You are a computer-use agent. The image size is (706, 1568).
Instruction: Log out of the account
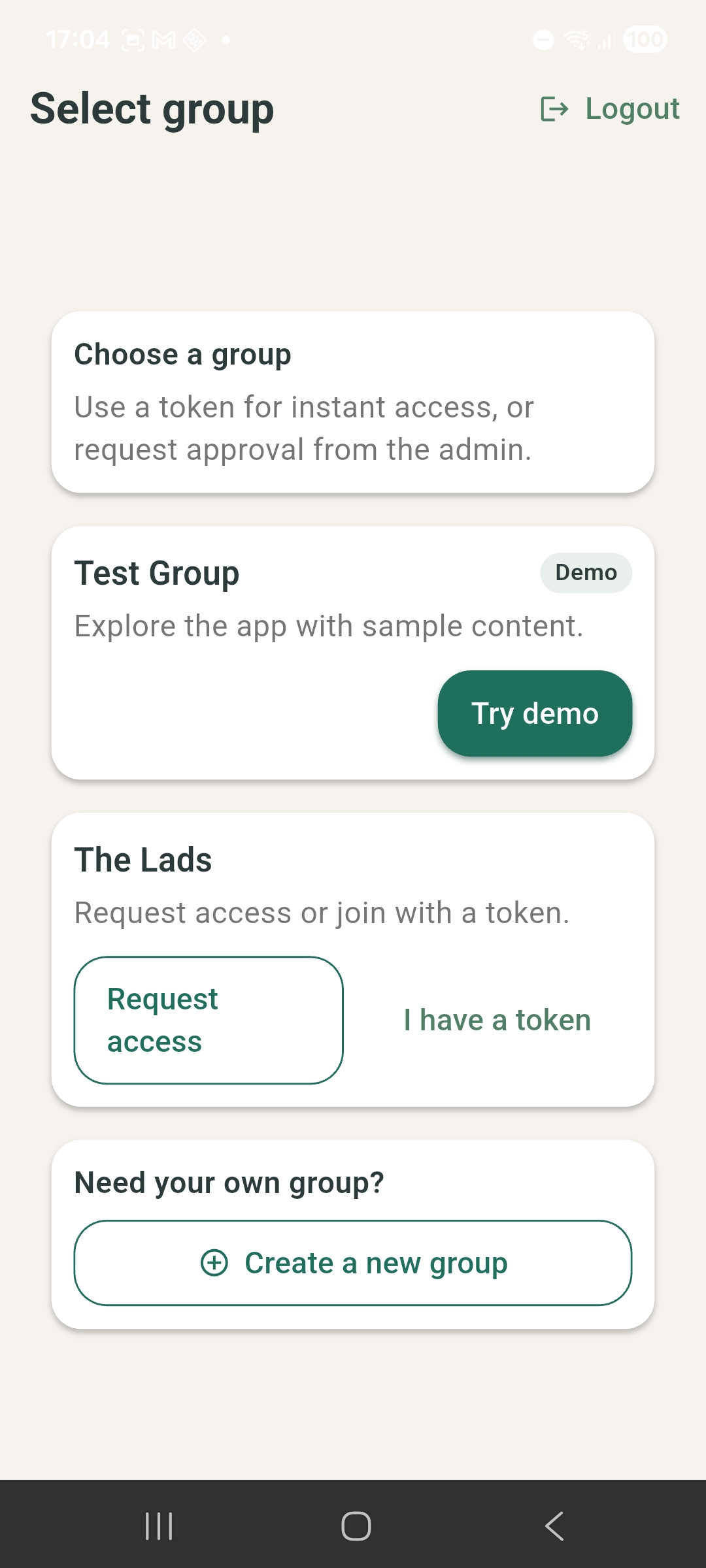pyautogui.click(x=611, y=108)
